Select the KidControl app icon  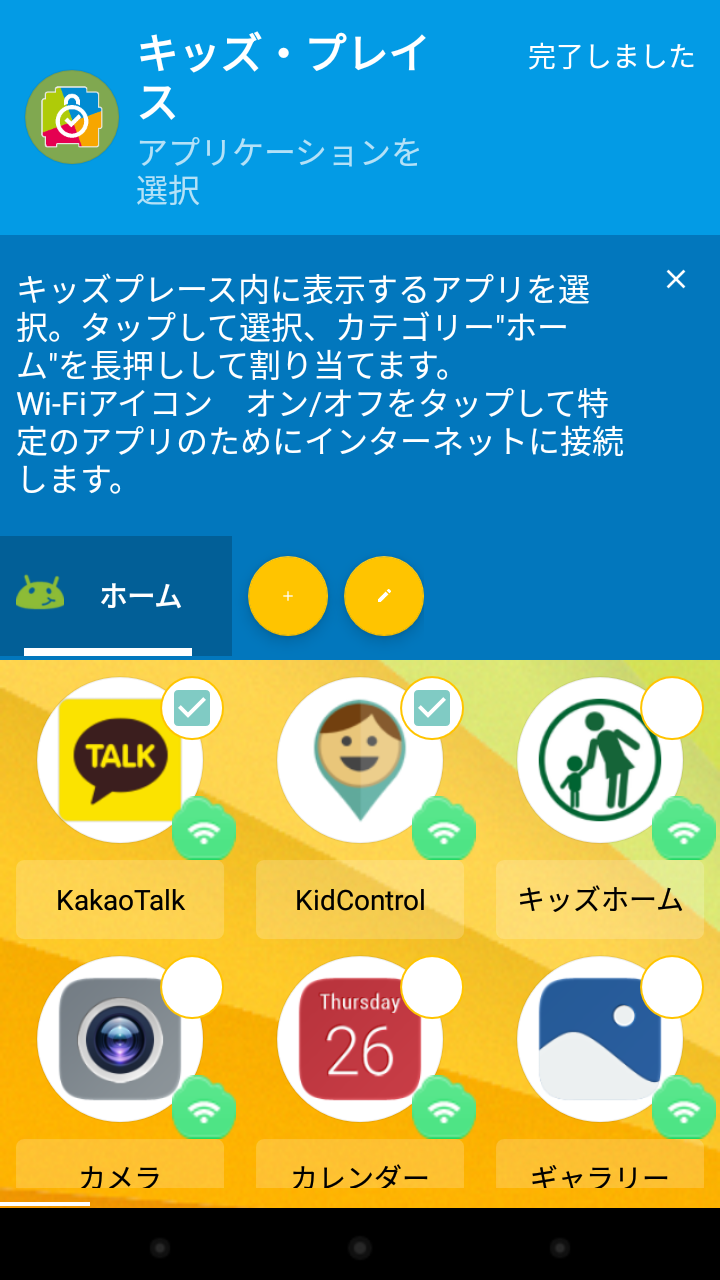tap(360, 760)
